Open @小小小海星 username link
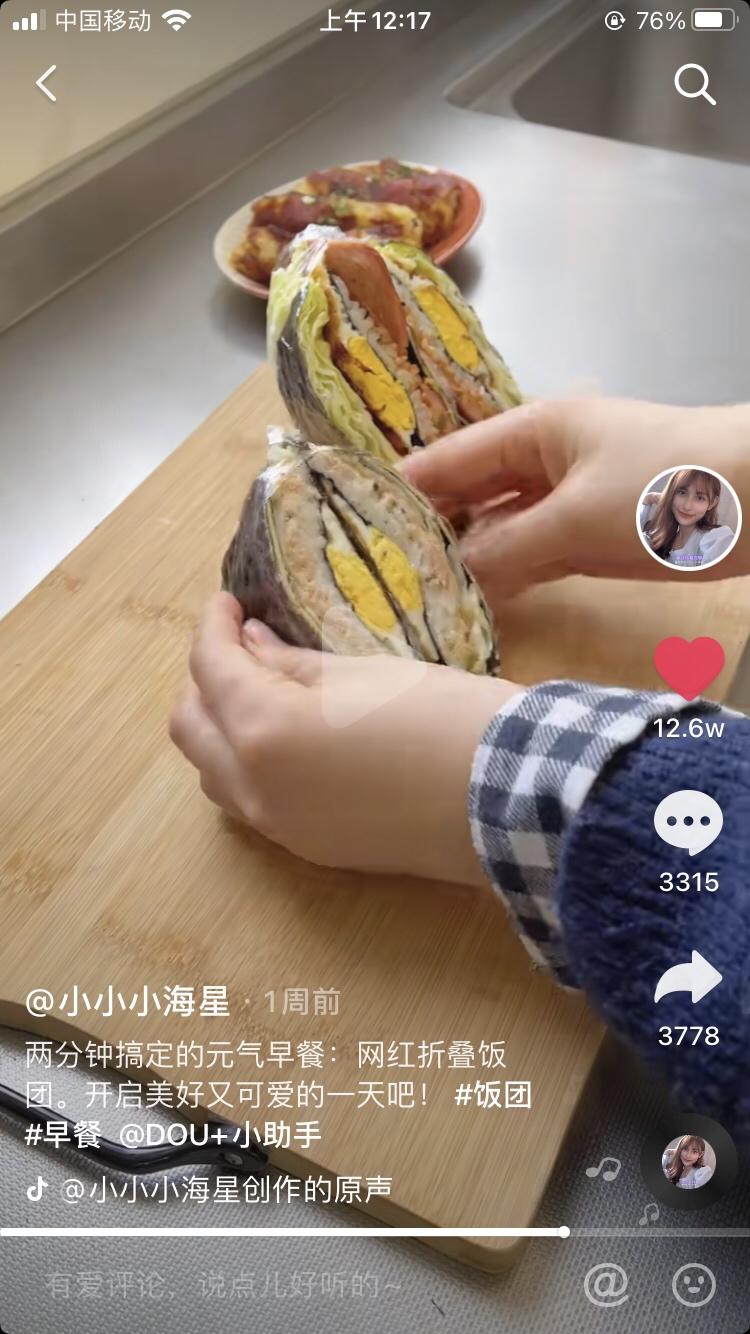The height and width of the screenshot is (1334, 750). 128,1001
